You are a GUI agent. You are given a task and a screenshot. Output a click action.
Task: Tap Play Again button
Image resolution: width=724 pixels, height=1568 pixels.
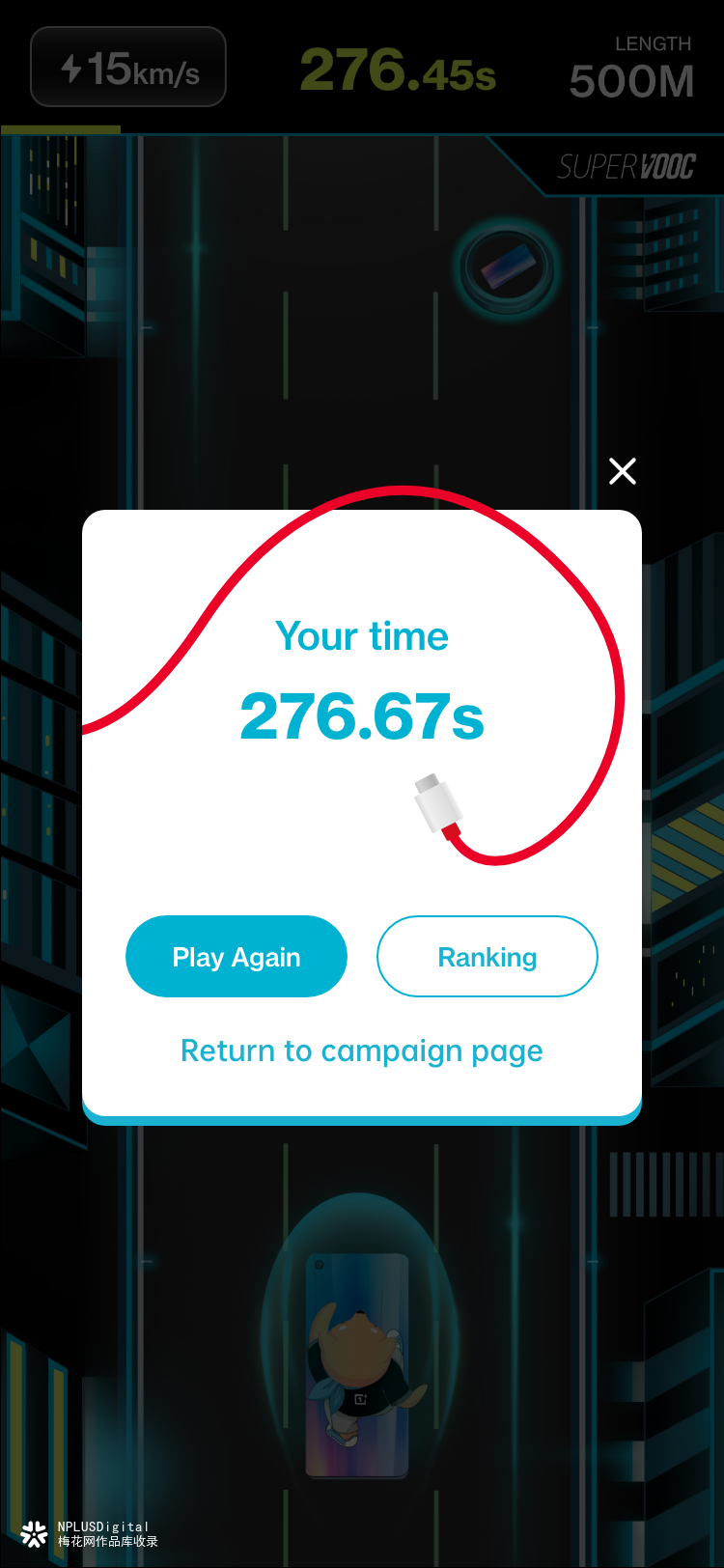(237, 957)
